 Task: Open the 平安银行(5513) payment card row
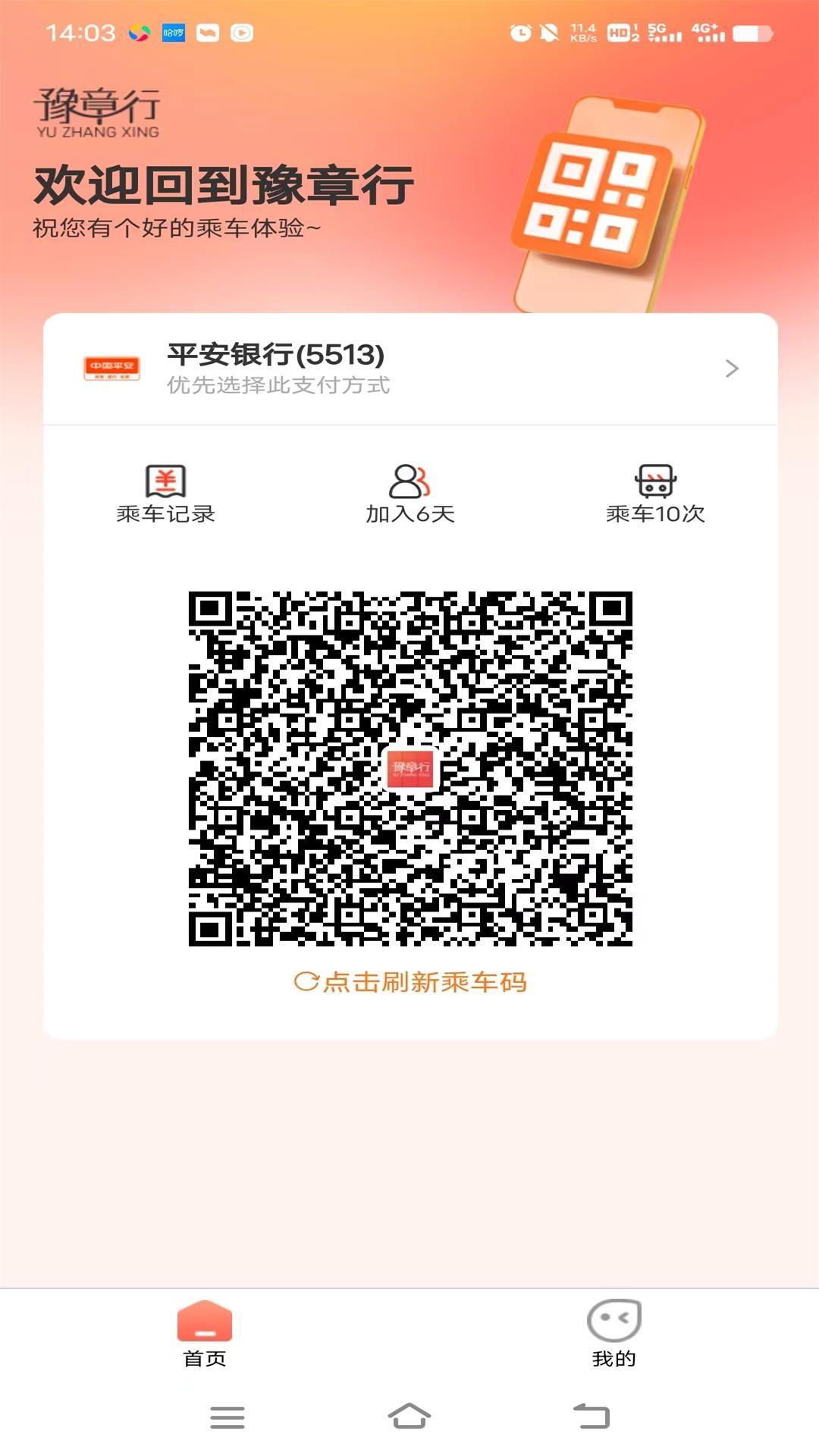tap(409, 369)
